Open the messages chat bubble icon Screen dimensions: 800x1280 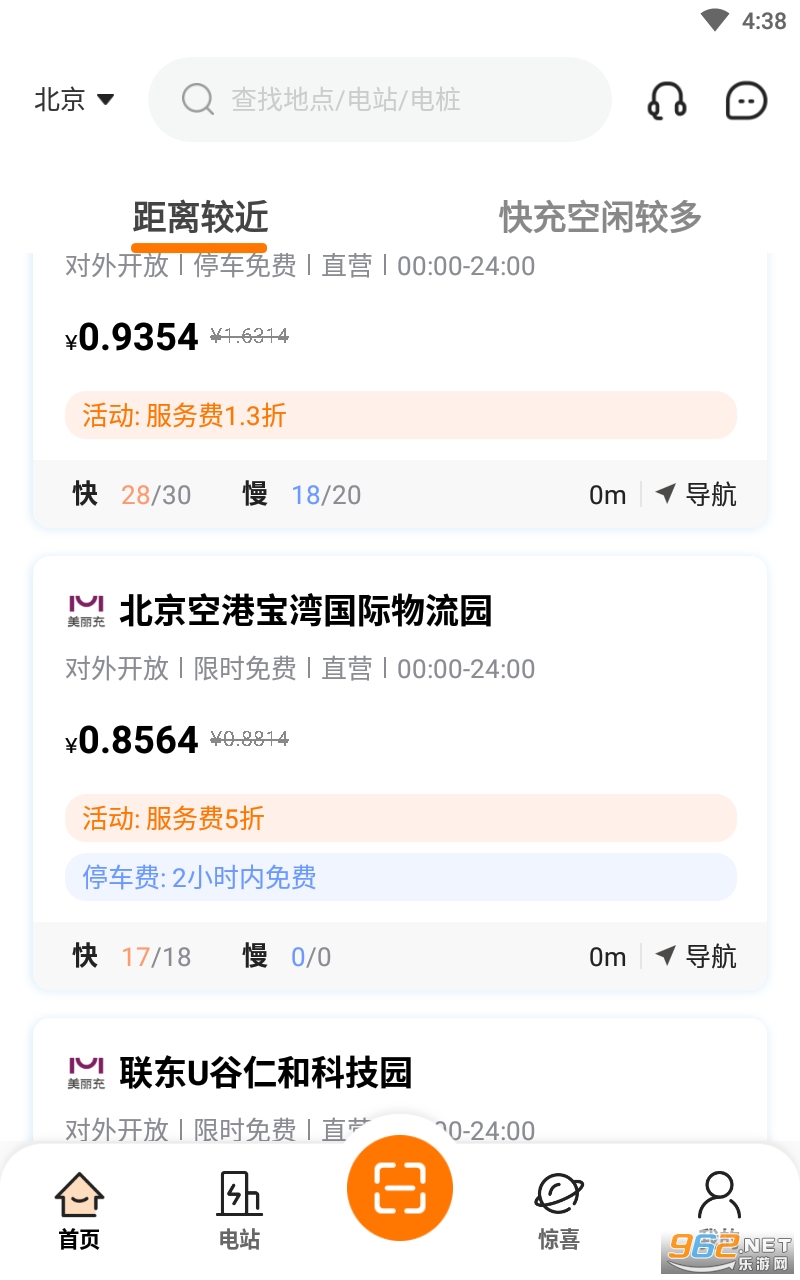(746, 100)
